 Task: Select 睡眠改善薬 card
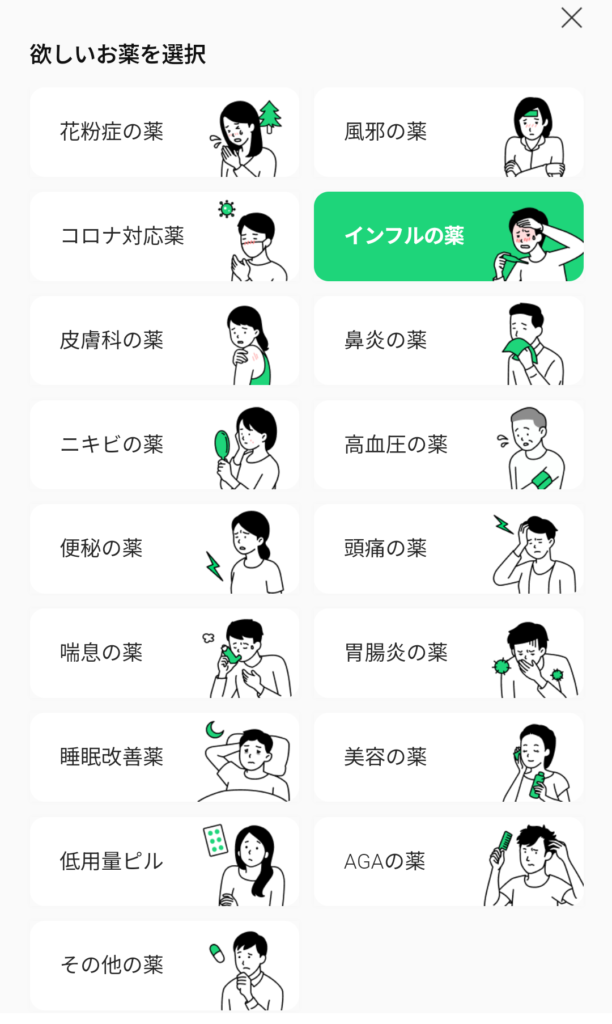pyautogui.click(x=164, y=757)
